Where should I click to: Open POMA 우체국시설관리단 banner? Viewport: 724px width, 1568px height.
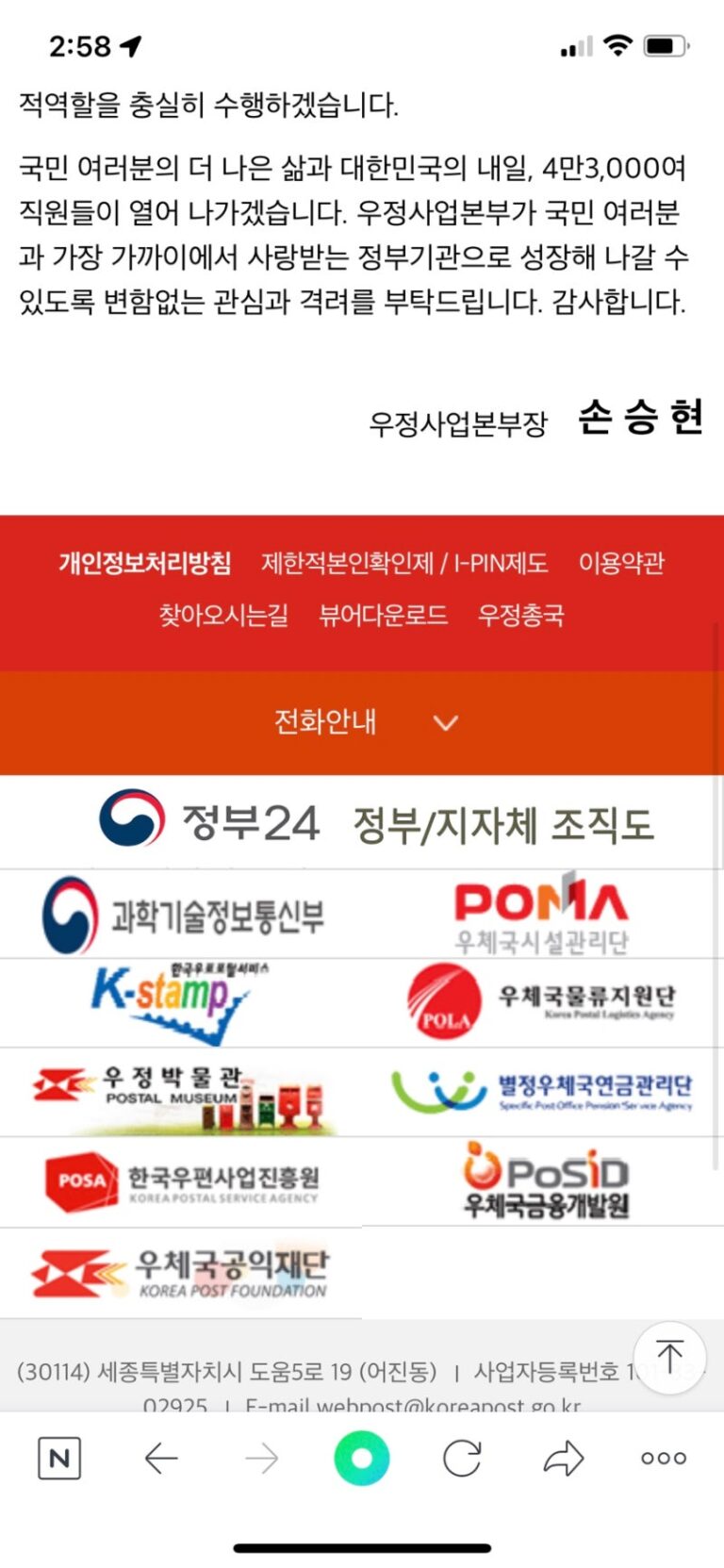pos(541,915)
